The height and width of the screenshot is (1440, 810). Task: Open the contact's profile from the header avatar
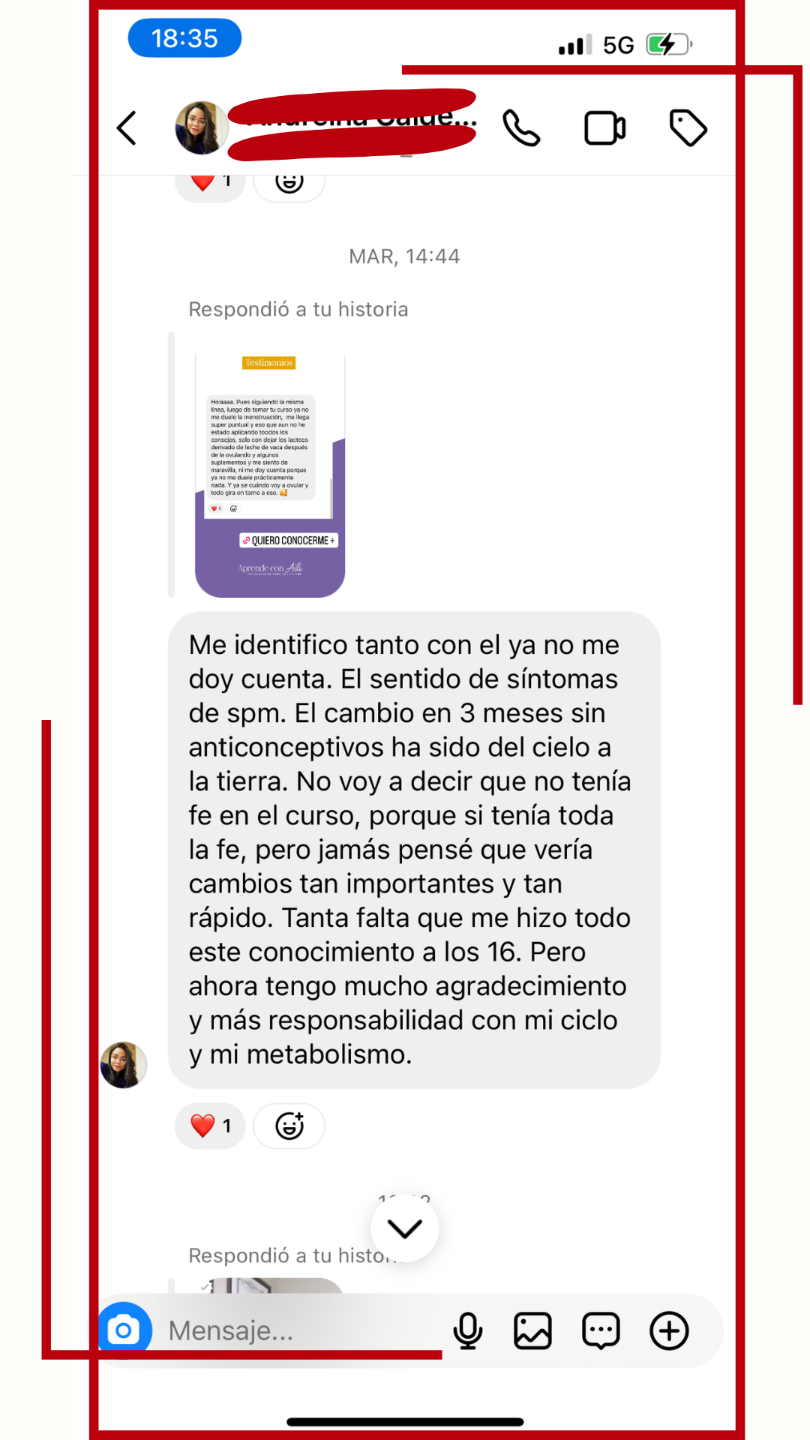[202, 128]
